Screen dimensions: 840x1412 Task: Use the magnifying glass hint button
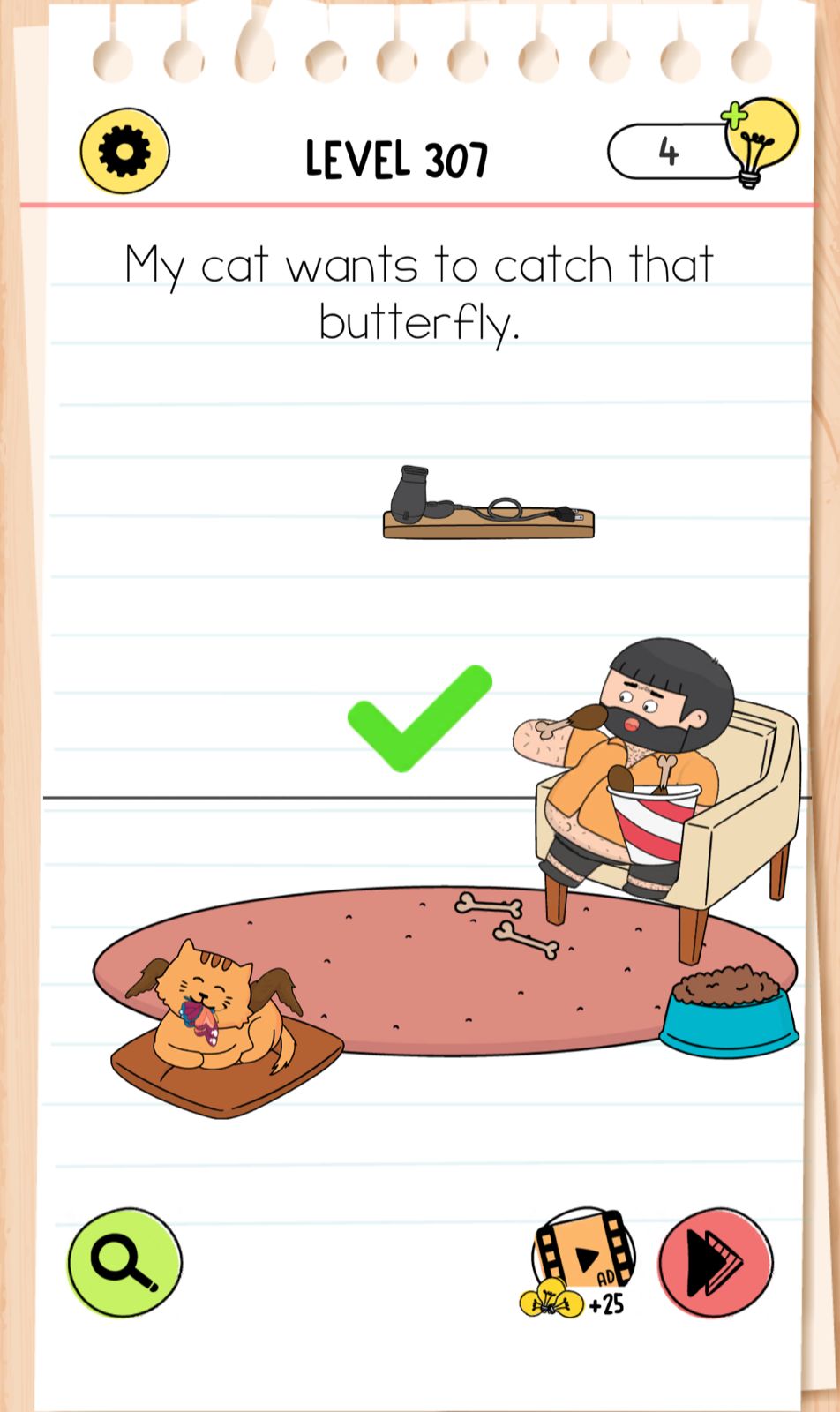(125, 1263)
